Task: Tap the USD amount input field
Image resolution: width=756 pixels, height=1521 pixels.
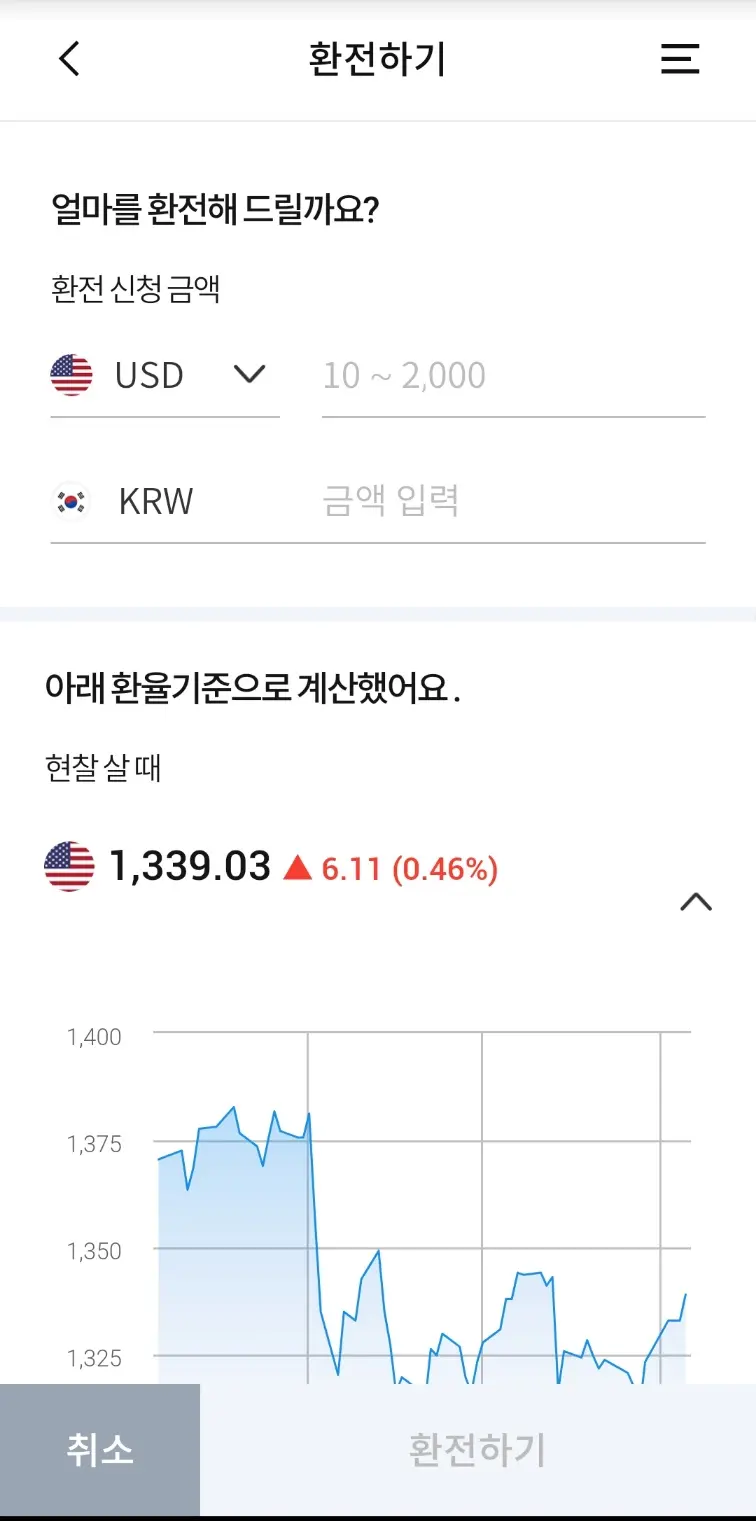Action: pyautogui.click(x=510, y=375)
